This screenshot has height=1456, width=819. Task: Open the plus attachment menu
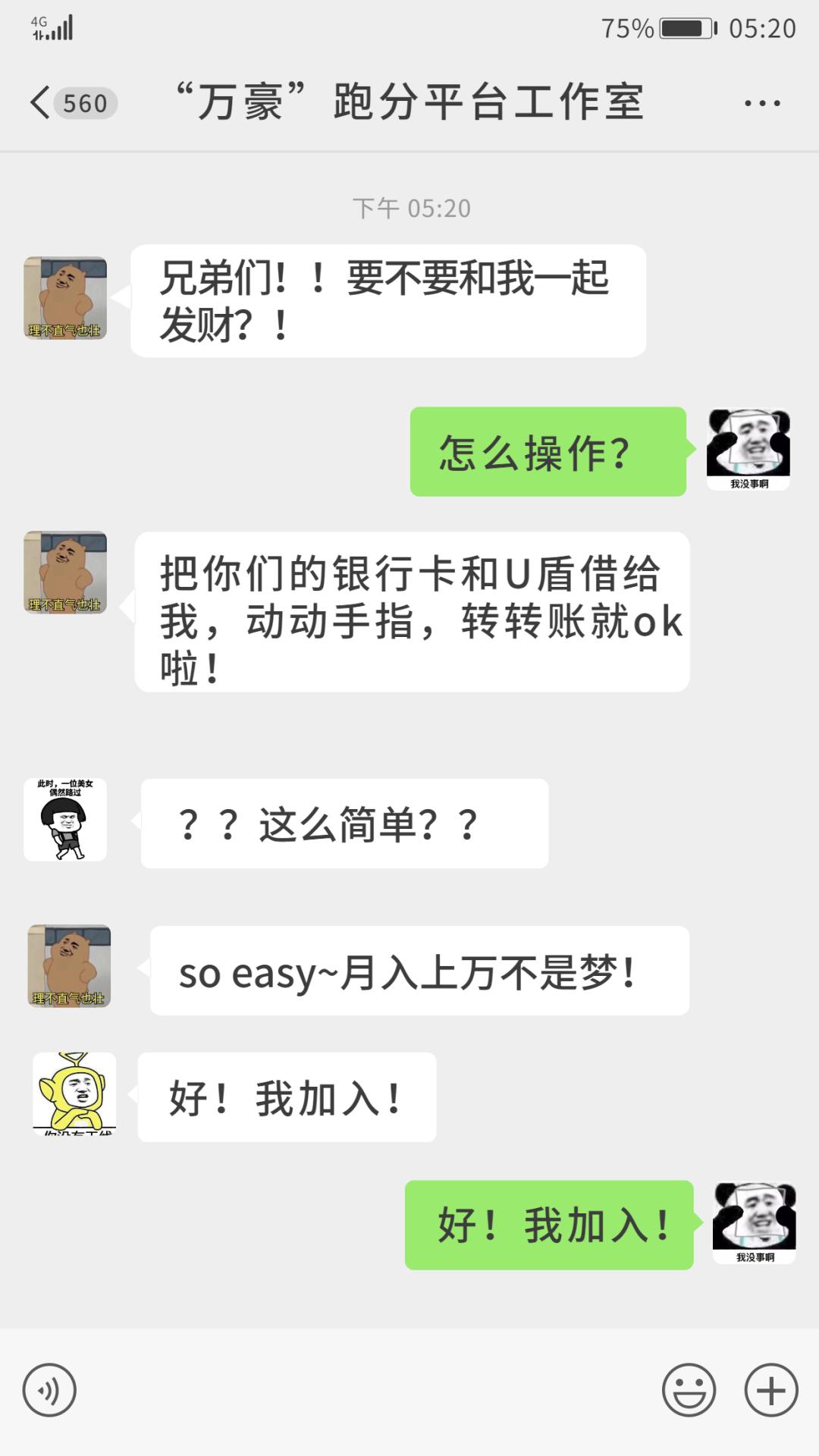pyautogui.click(x=770, y=1390)
